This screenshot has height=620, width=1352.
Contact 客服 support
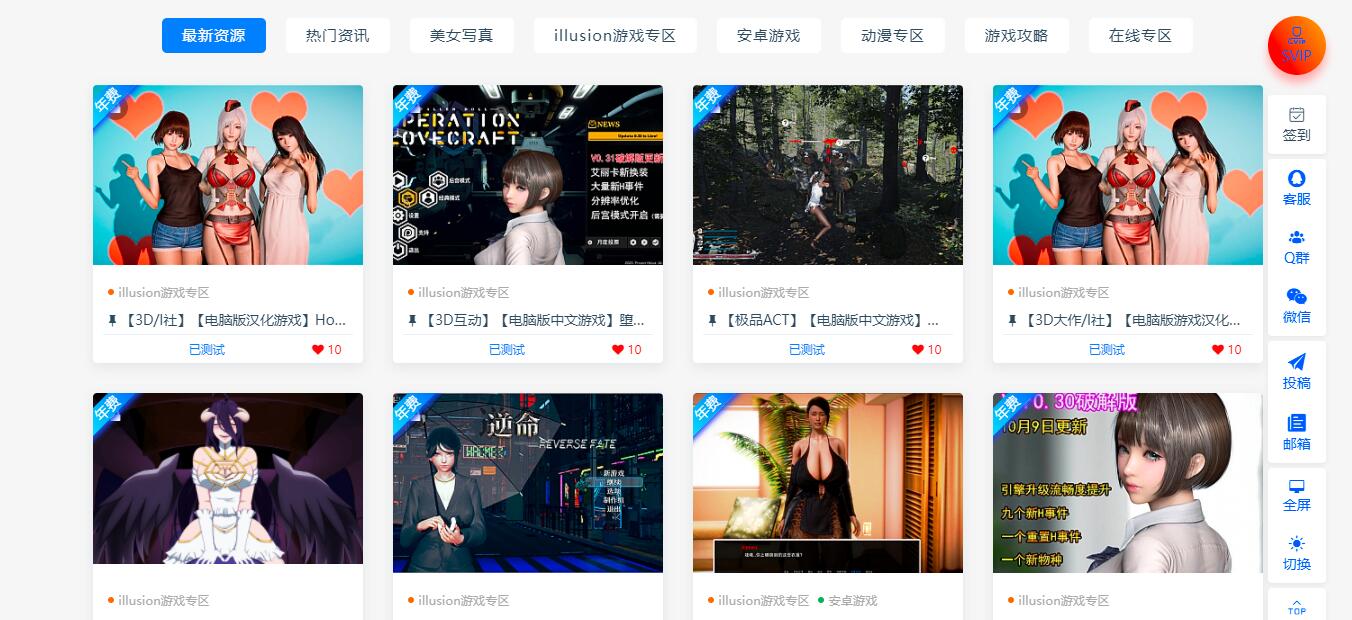pyautogui.click(x=1296, y=188)
